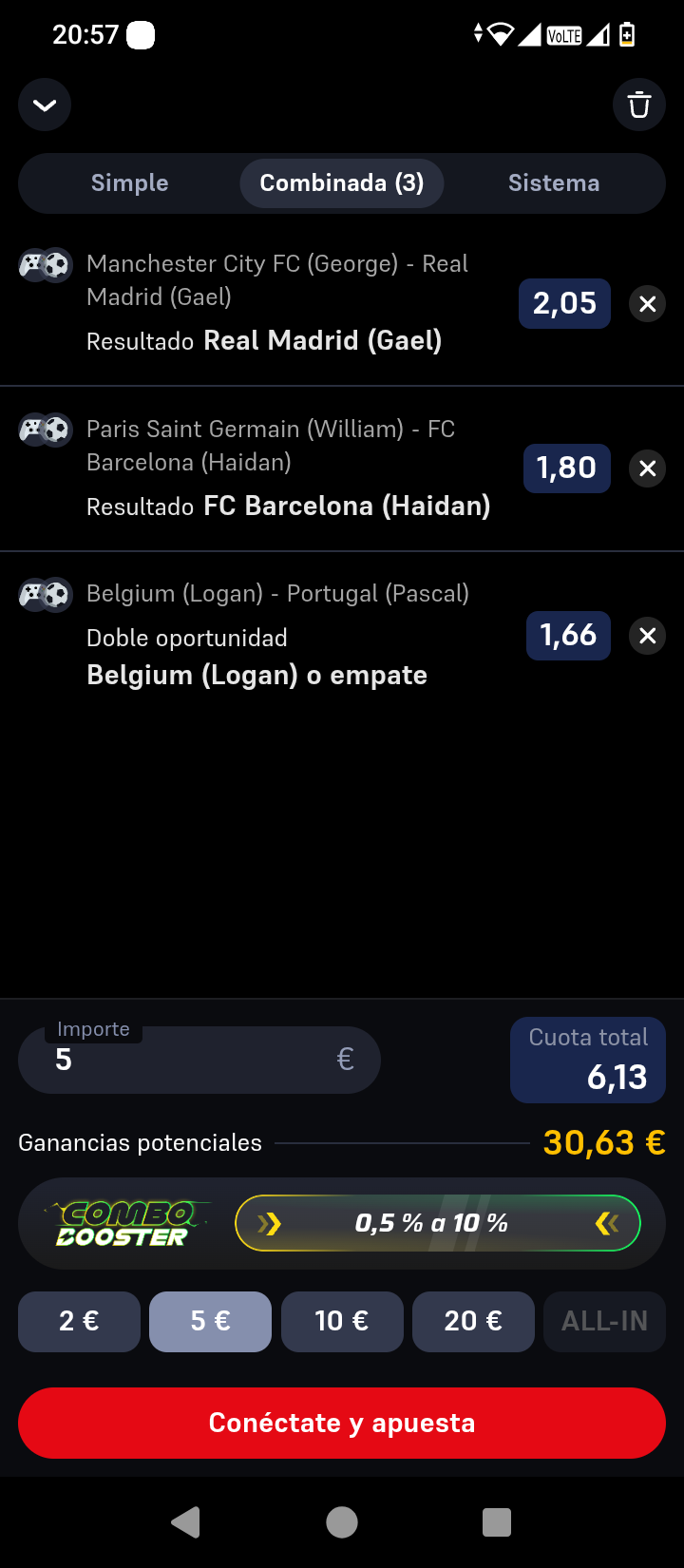This screenshot has width=684, height=1568.
Task: Switch to the Simple tab
Action: (130, 183)
